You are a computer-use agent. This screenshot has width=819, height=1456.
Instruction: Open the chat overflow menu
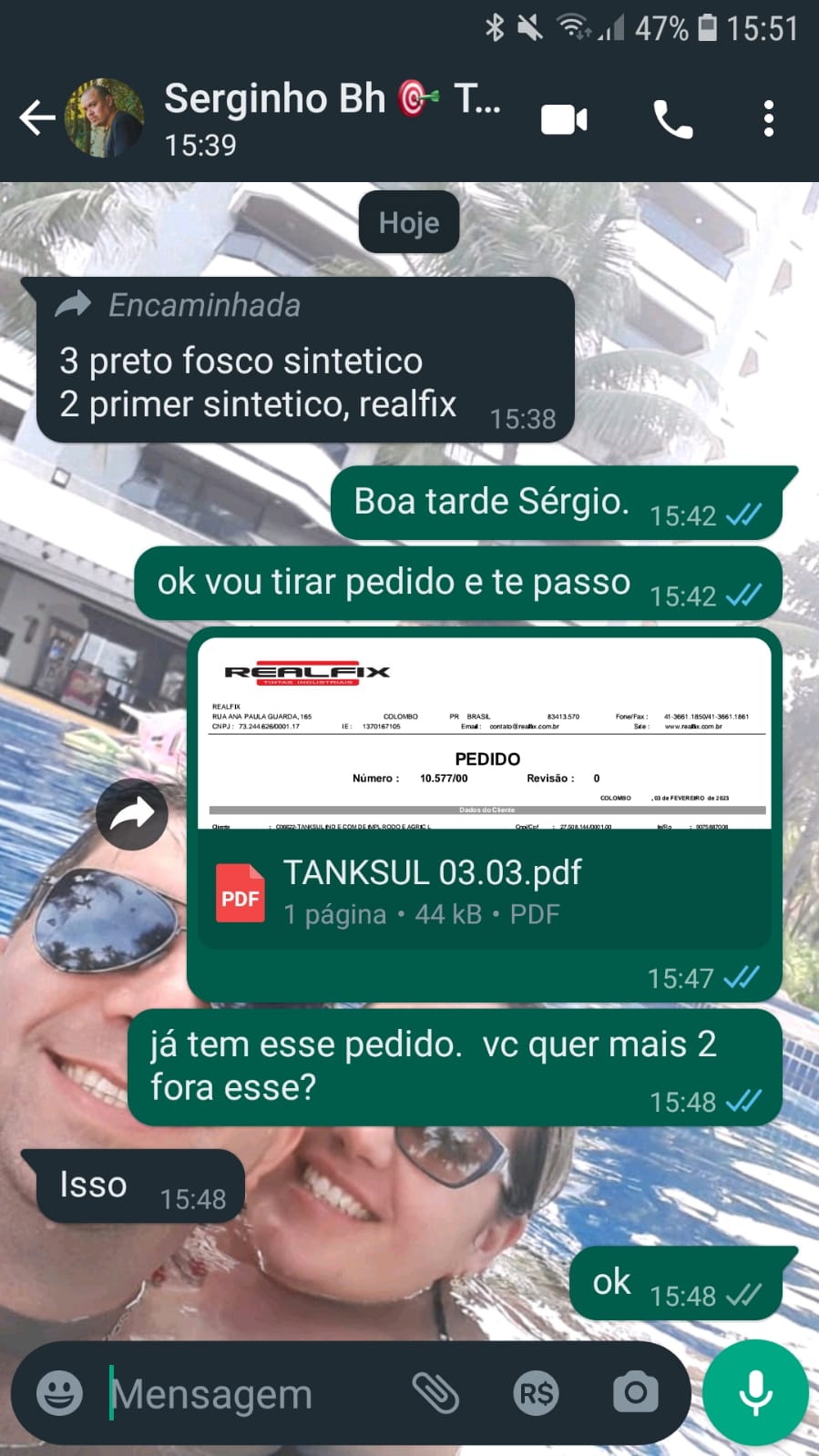click(x=769, y=119)
